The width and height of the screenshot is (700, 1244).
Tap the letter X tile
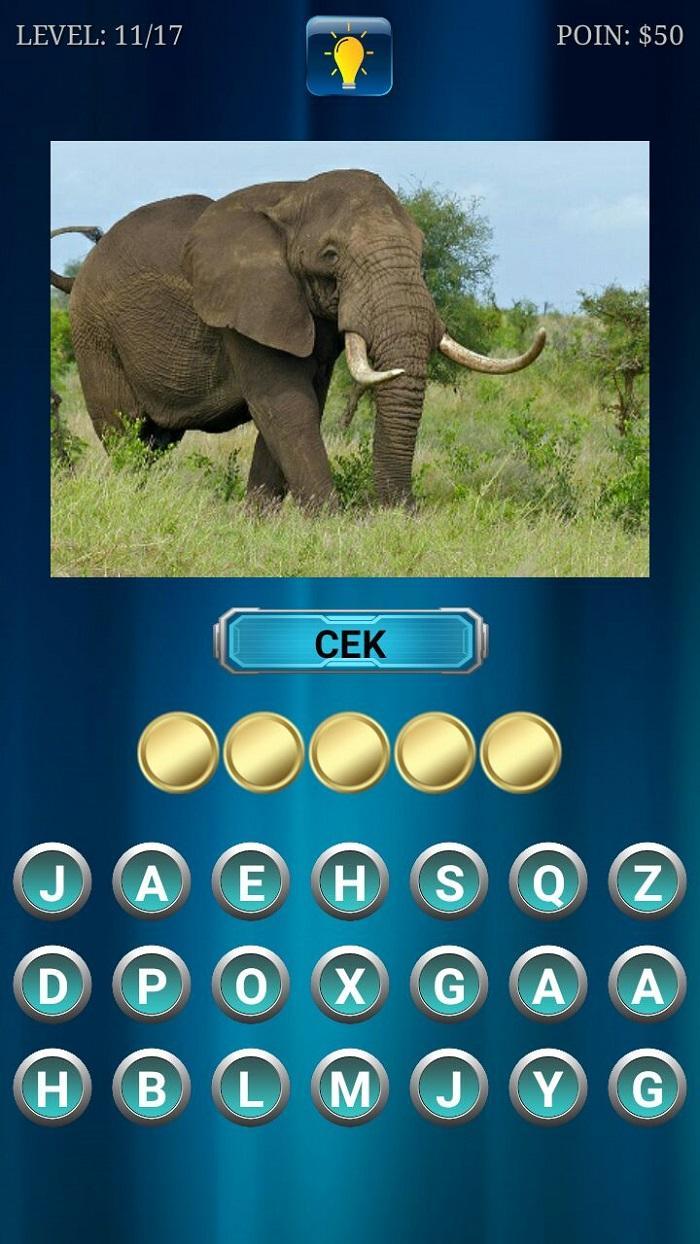pos(350,985)
